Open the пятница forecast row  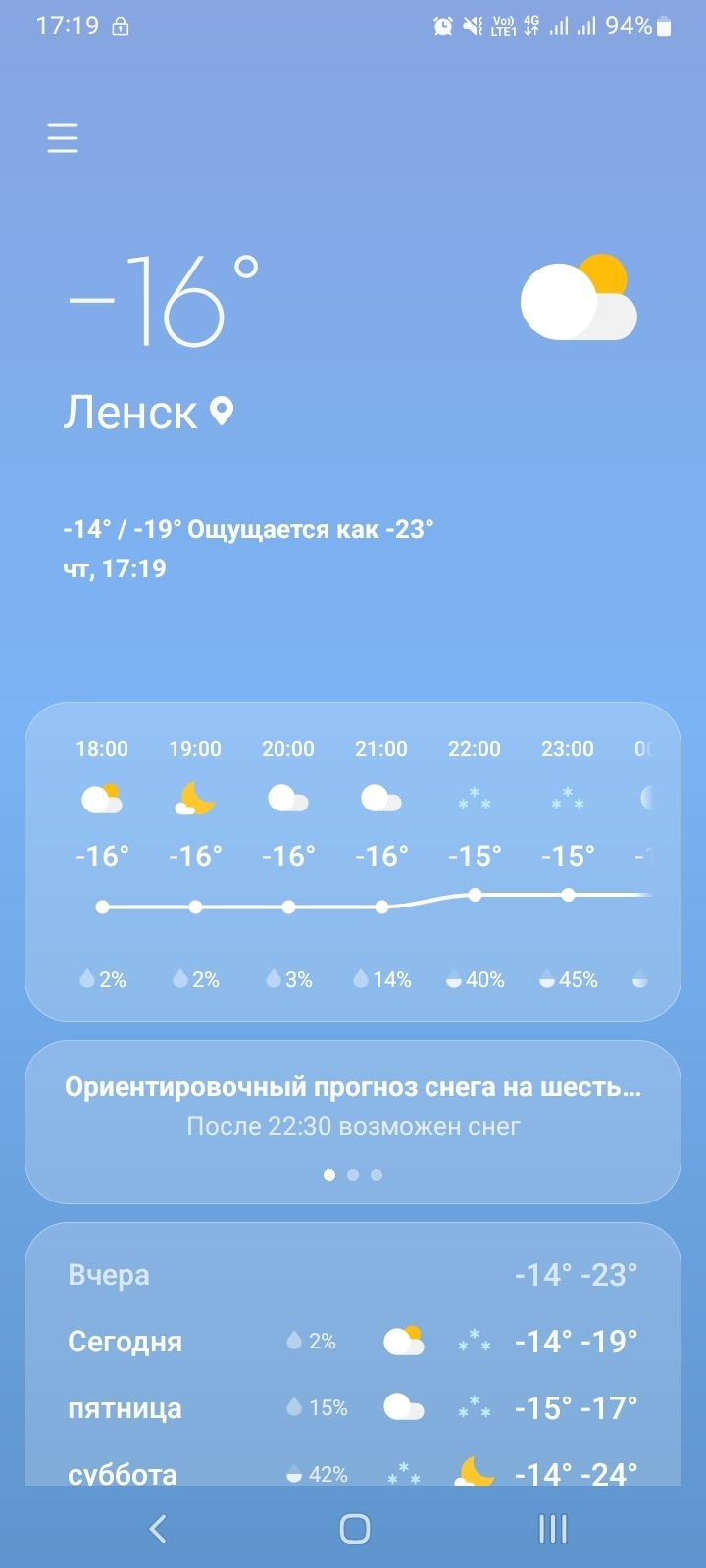click(x=352, y=1408)
